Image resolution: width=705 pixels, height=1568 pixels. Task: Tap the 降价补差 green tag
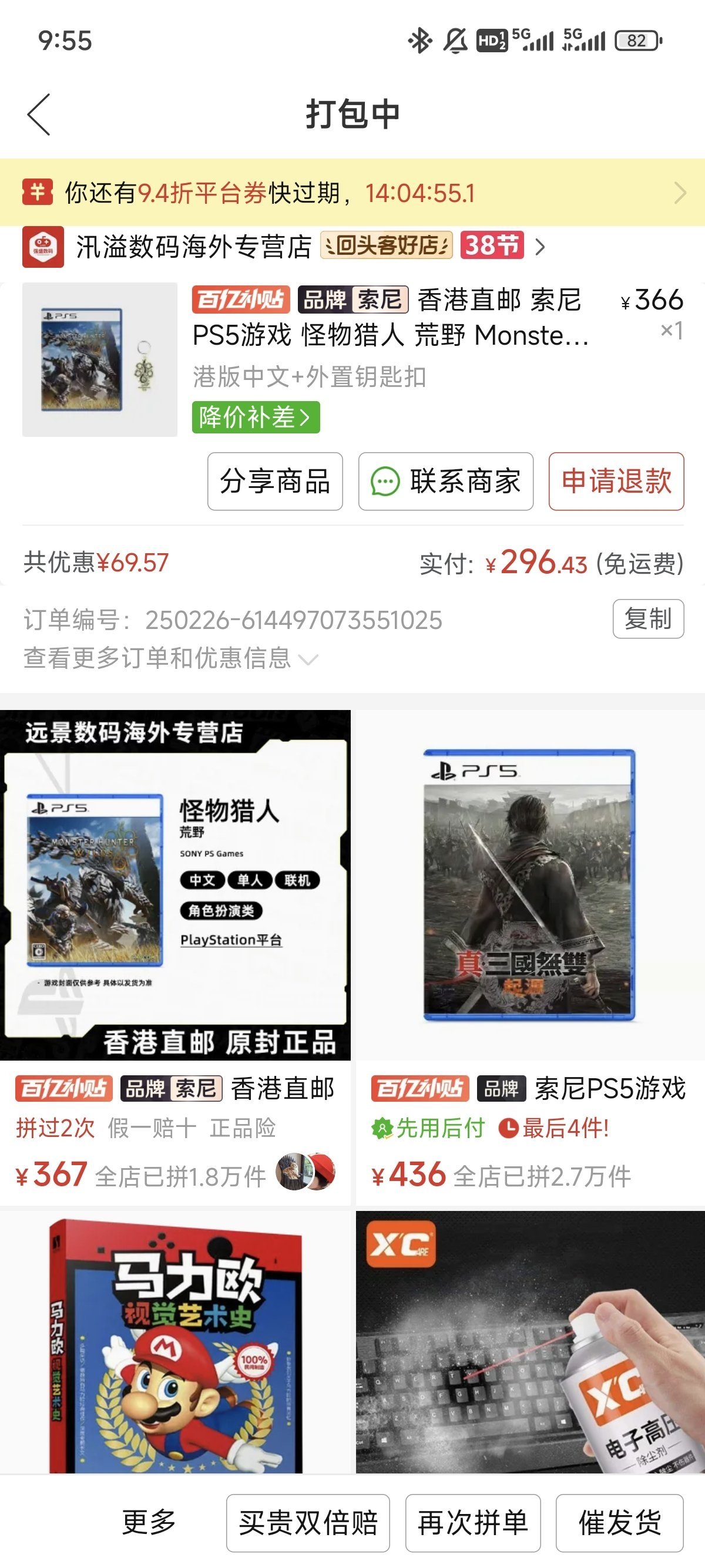click(x=256, y=418)
